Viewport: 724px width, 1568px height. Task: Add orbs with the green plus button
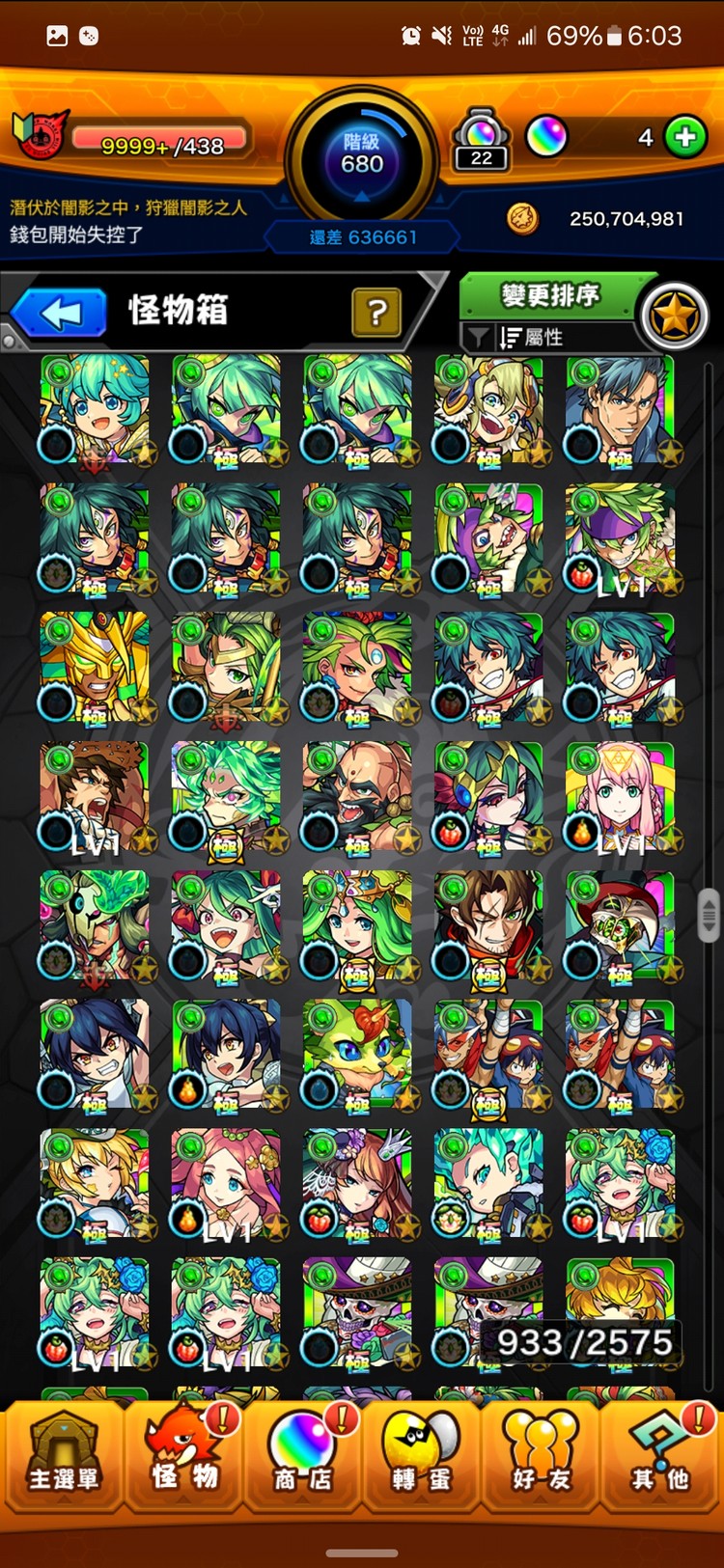(685, 138)
